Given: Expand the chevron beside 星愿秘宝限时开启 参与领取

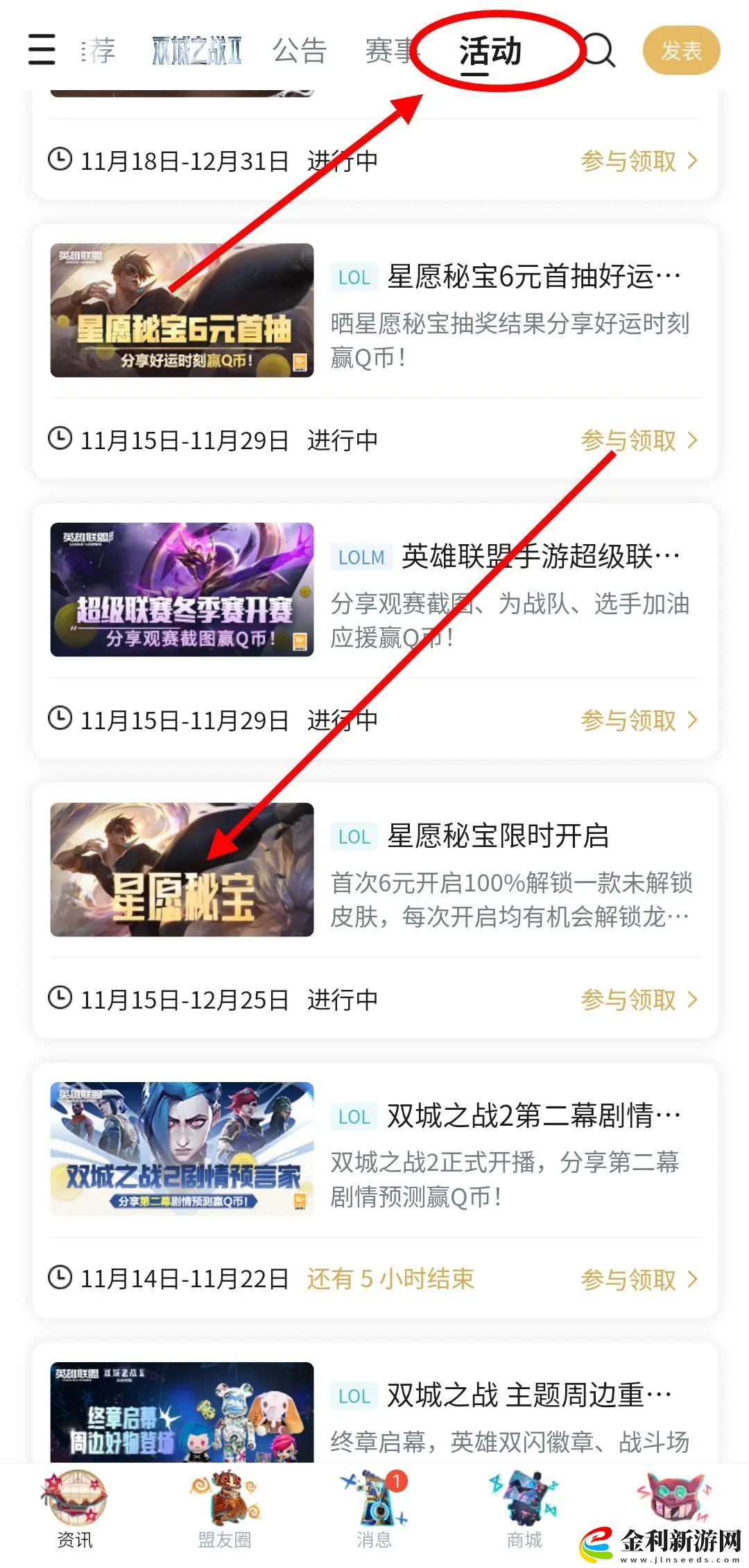Looking at the screenshot, I should [x=691, y=1000].
